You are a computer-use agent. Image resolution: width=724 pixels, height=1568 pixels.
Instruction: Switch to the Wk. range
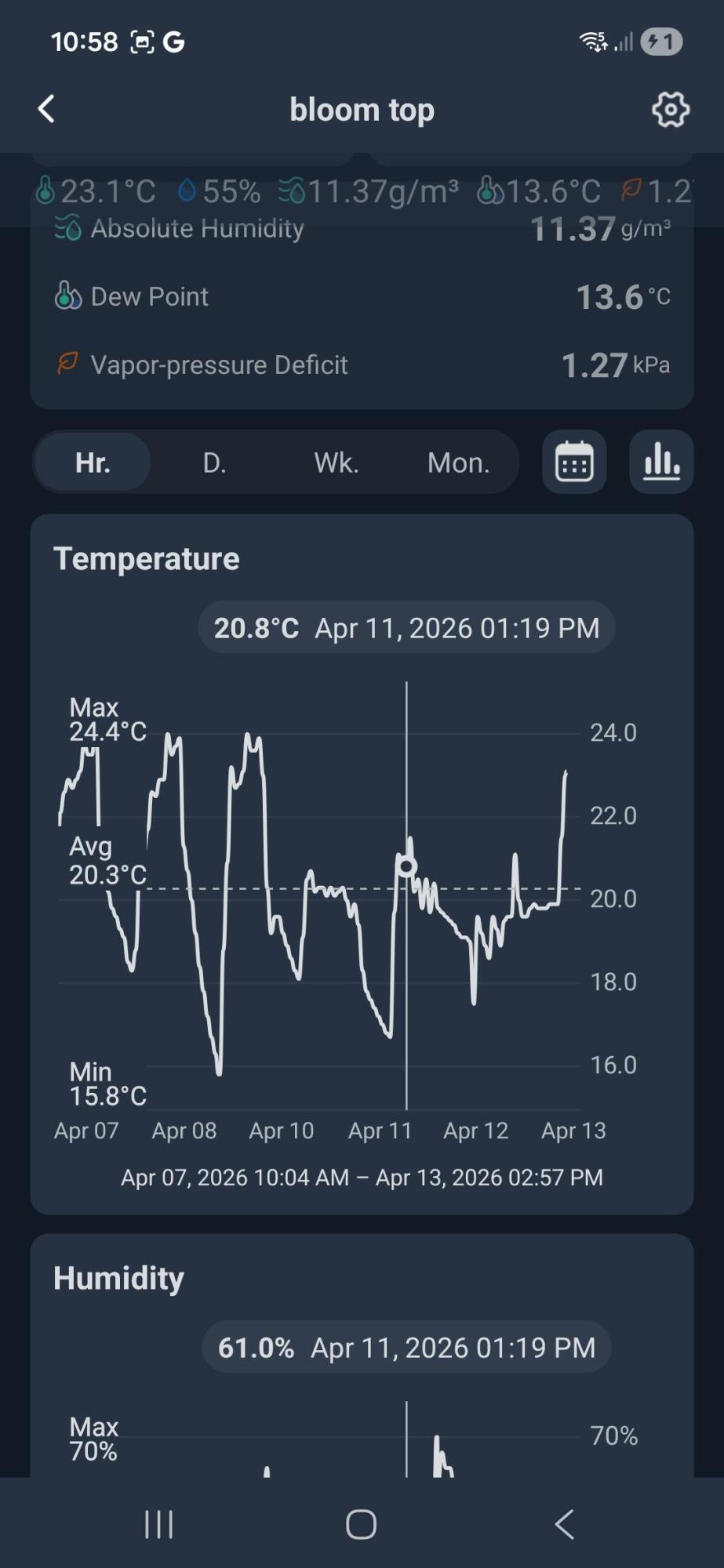[x=337, y=463]
